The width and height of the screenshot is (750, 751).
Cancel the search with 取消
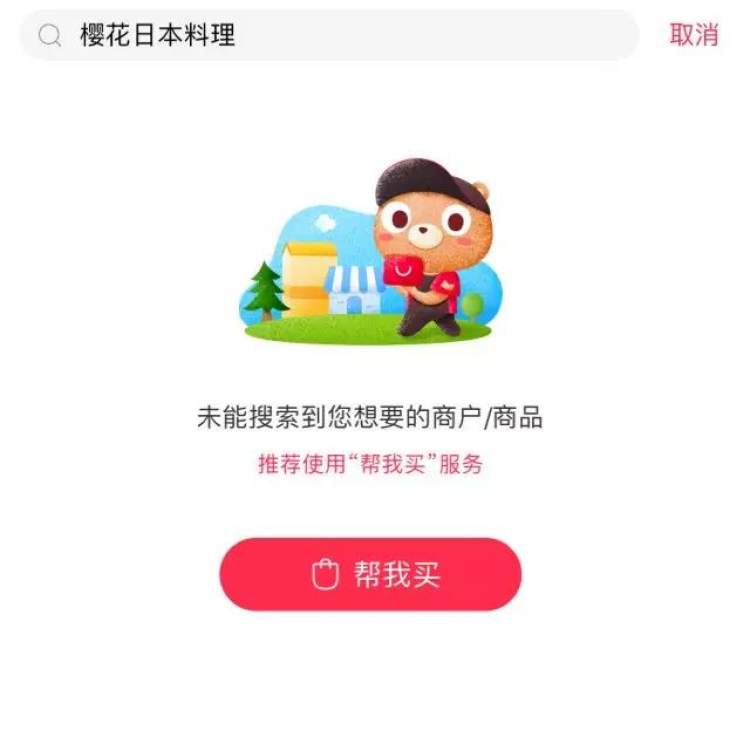(694, 34)
